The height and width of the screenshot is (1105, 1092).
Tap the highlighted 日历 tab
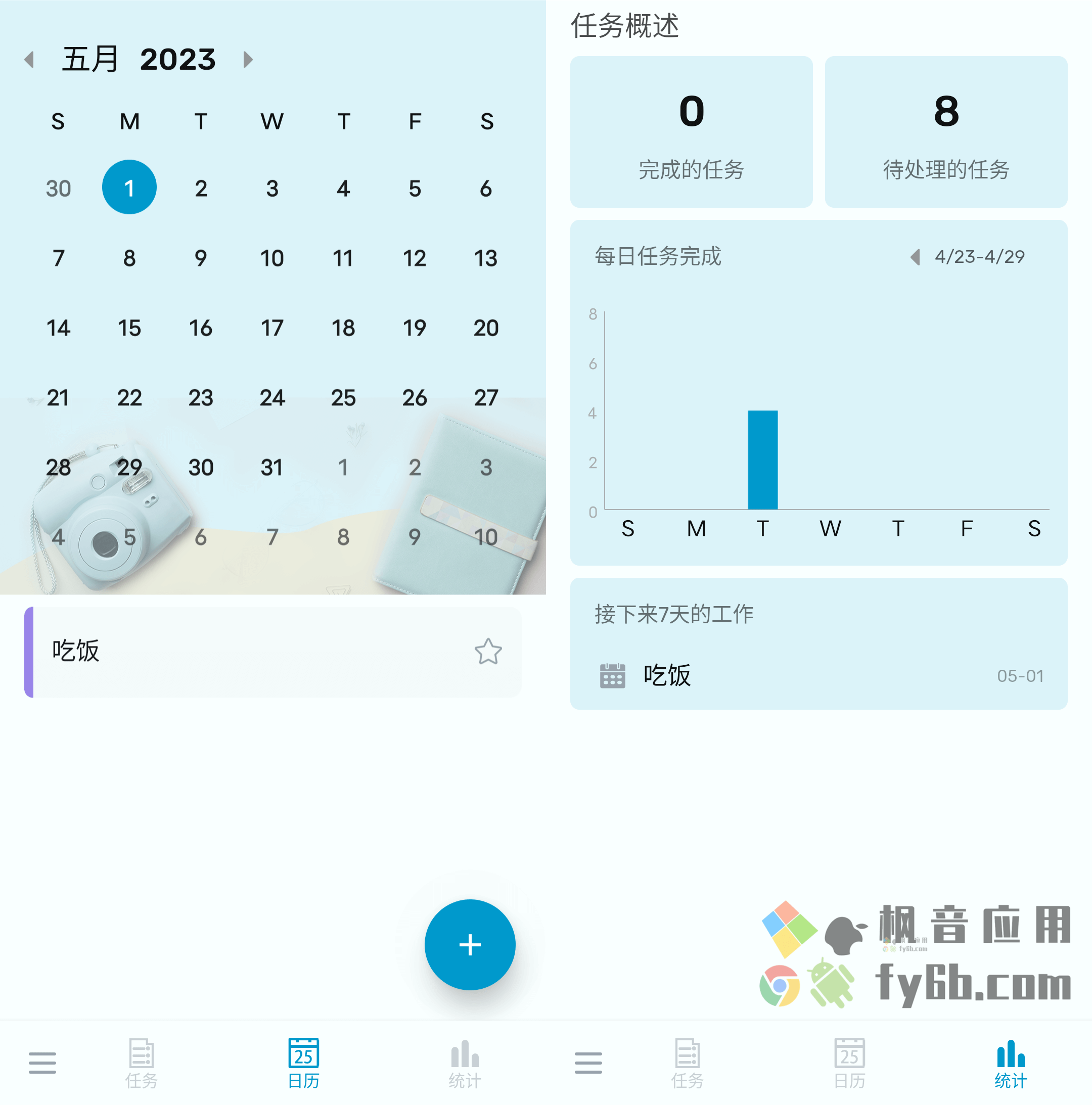(303, 1063)
